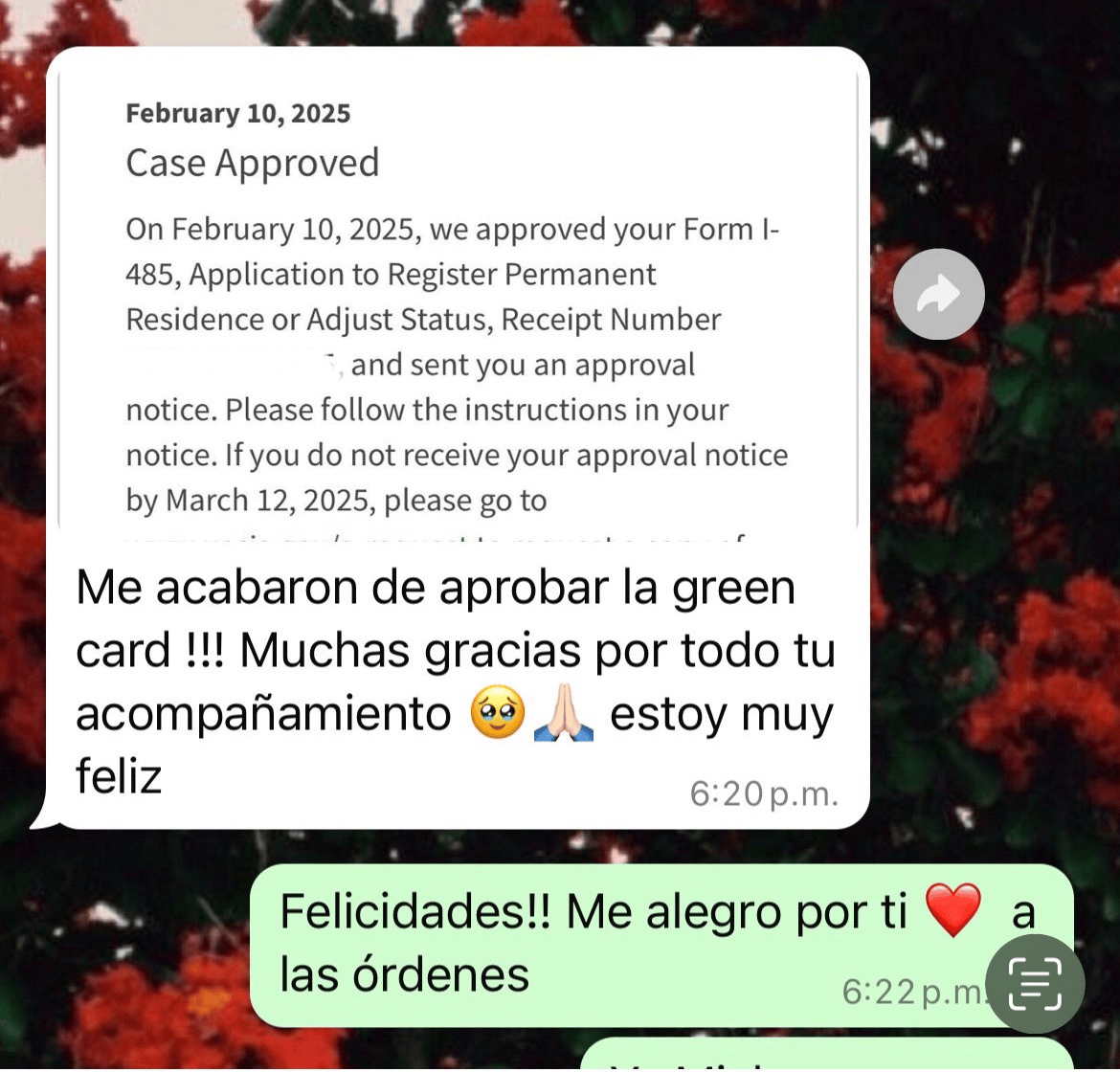
Task: Tap the text scan icon
Action: click(1035, 984)
